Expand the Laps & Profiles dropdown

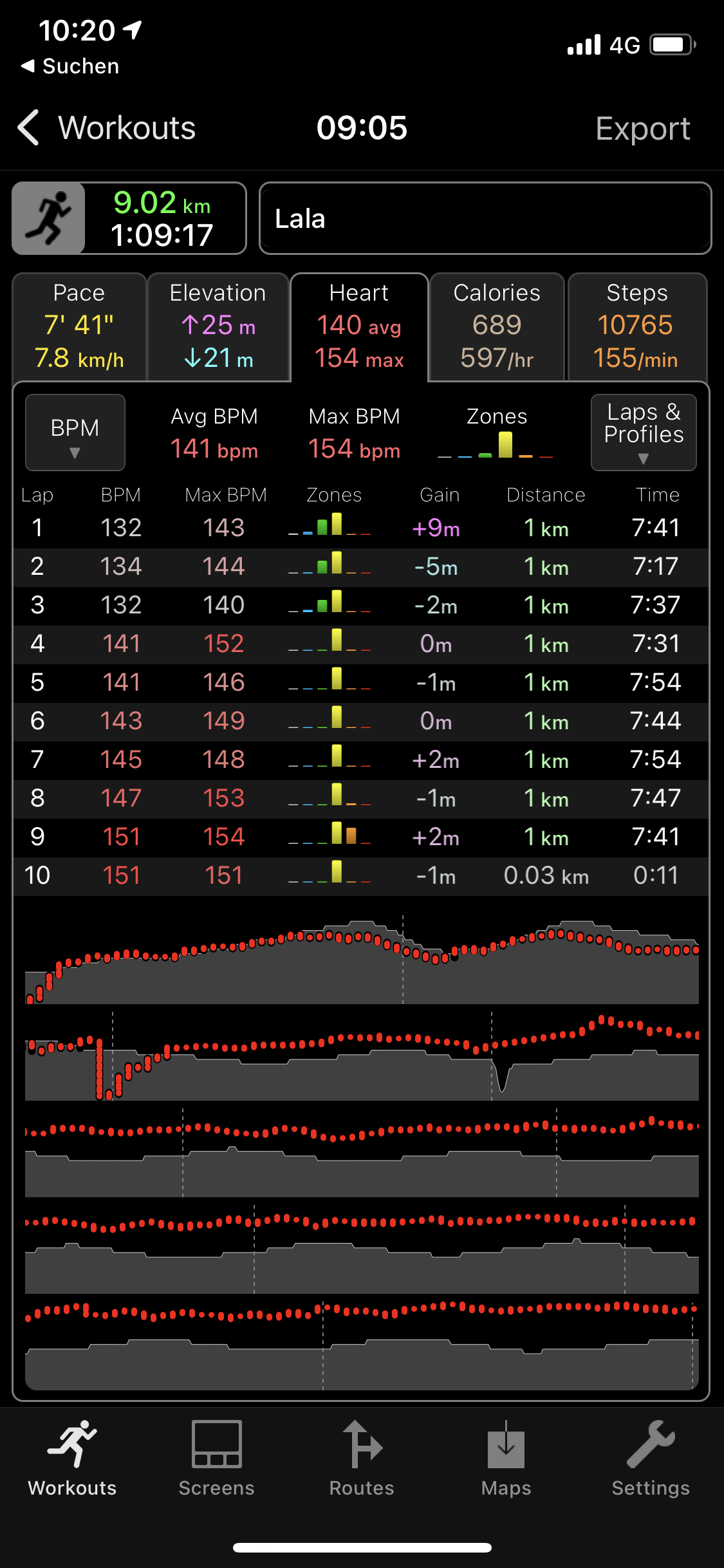coord(643,433)
